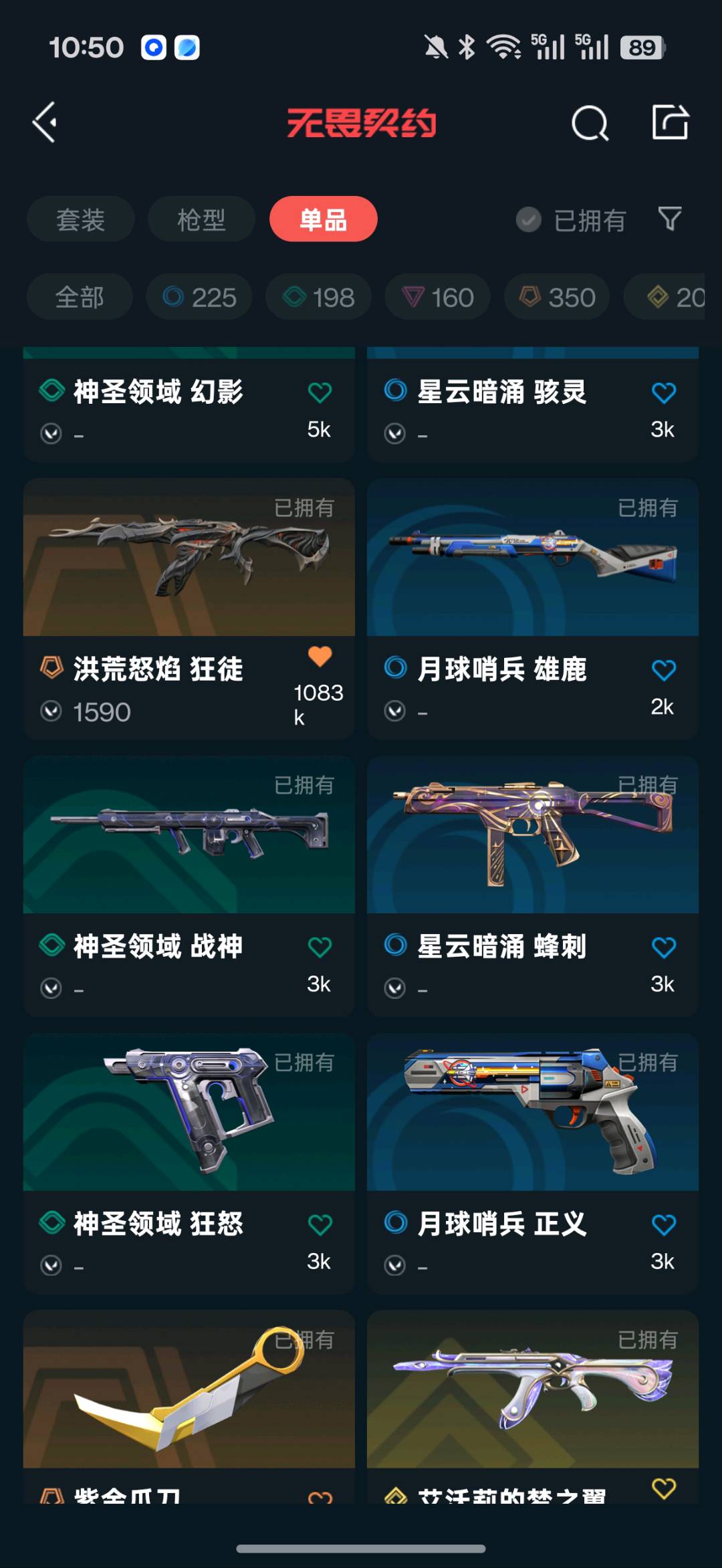
Task: Switch to the 枪型 tab
Action: click(x=201, y=219)
